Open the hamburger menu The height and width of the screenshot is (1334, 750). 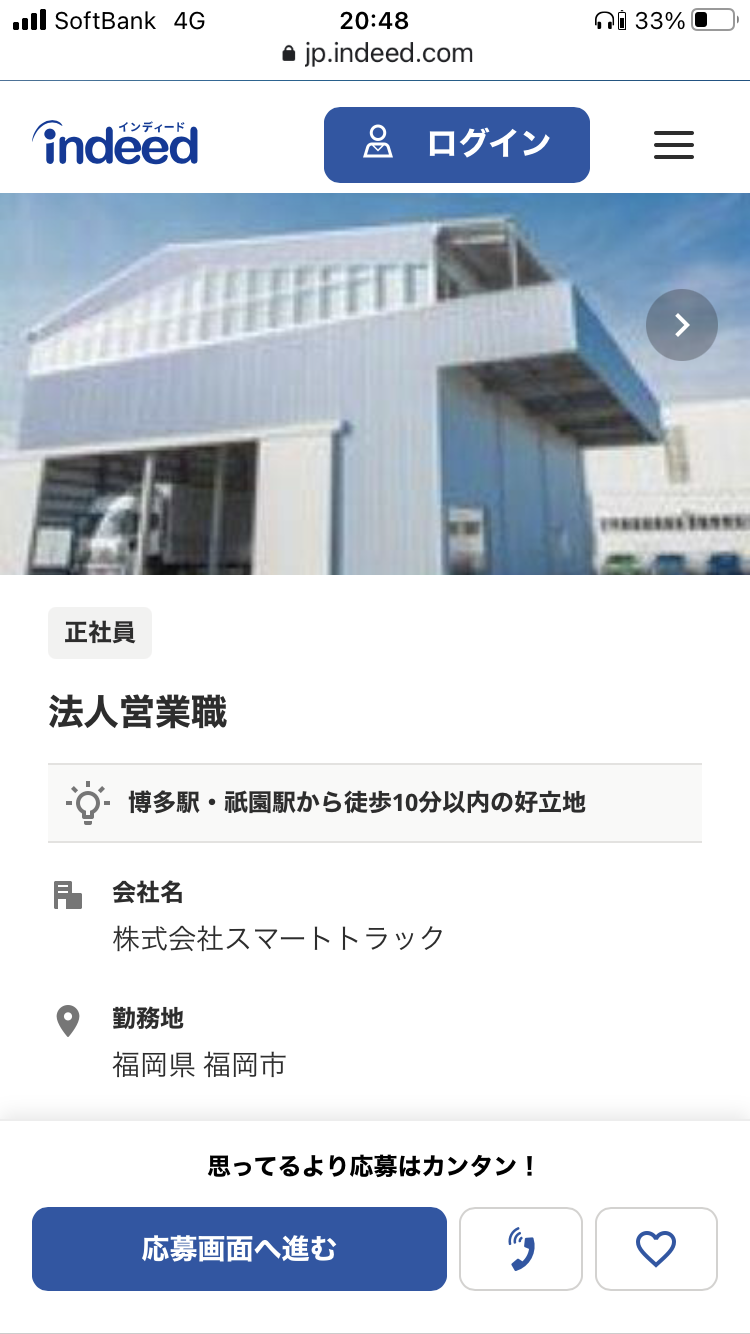coord(674,145)
